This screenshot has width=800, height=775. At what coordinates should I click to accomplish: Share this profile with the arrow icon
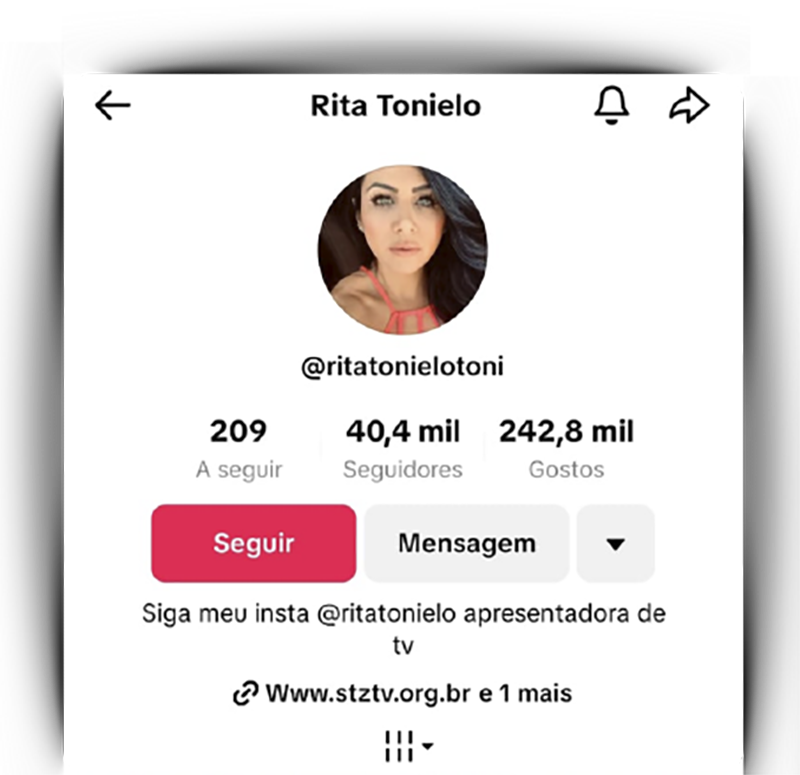coord(689,106)
